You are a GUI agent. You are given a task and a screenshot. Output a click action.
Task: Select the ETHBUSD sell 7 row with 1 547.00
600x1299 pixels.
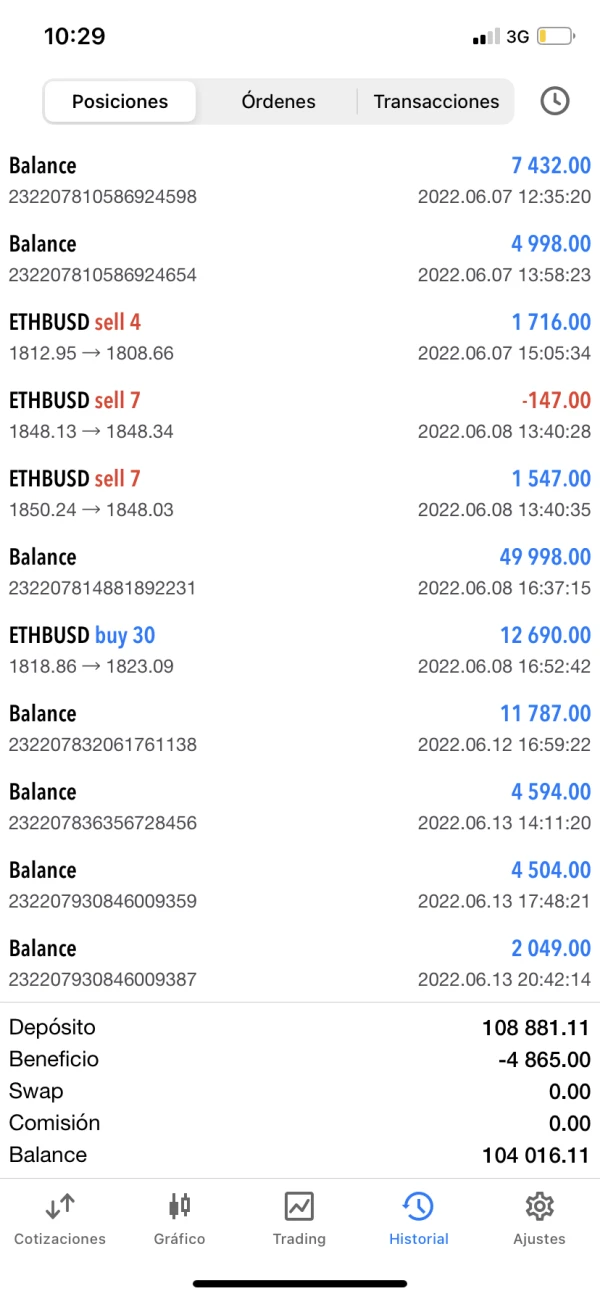click(x=300, y=493)
